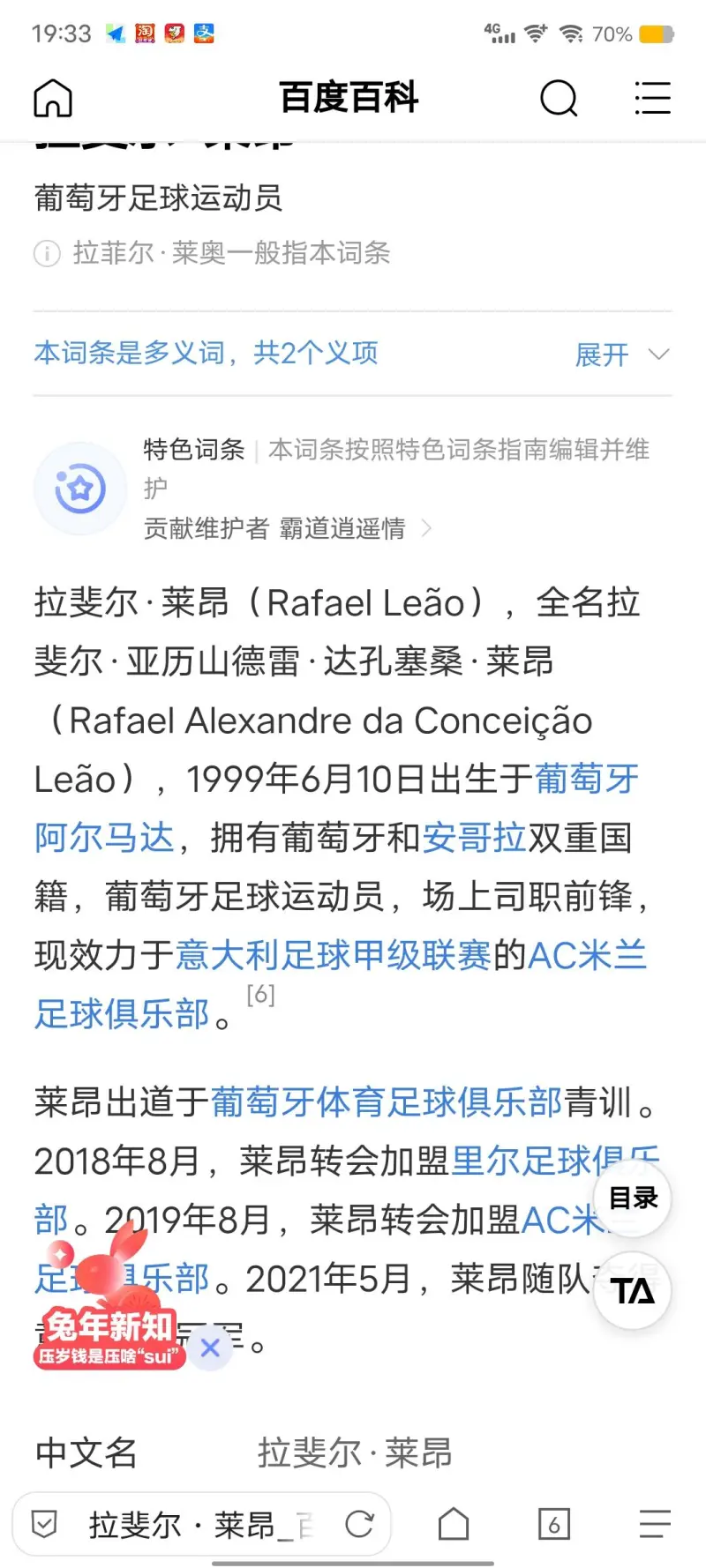Reload the current page

click(x=359, y=1524)
